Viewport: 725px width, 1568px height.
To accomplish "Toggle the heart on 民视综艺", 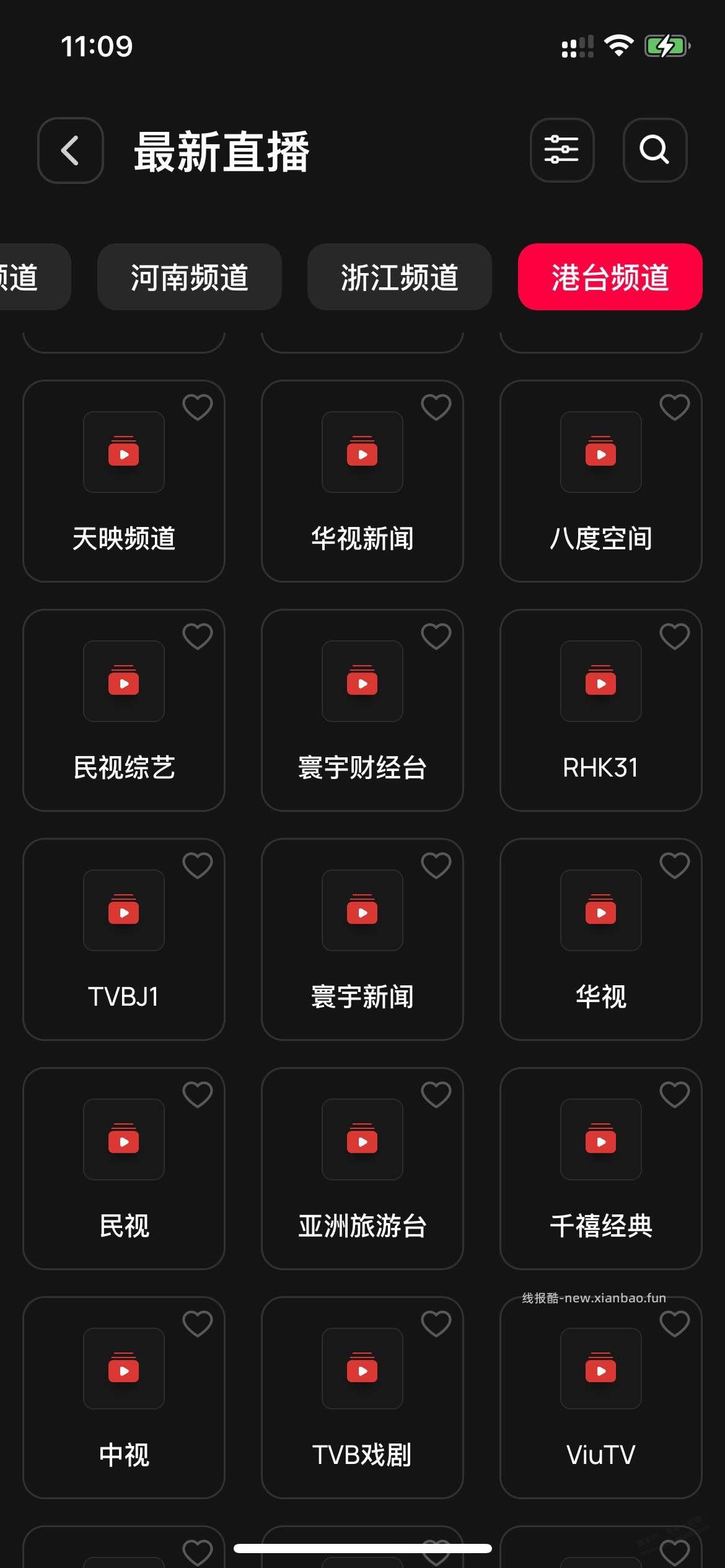I will click(197, 637).
